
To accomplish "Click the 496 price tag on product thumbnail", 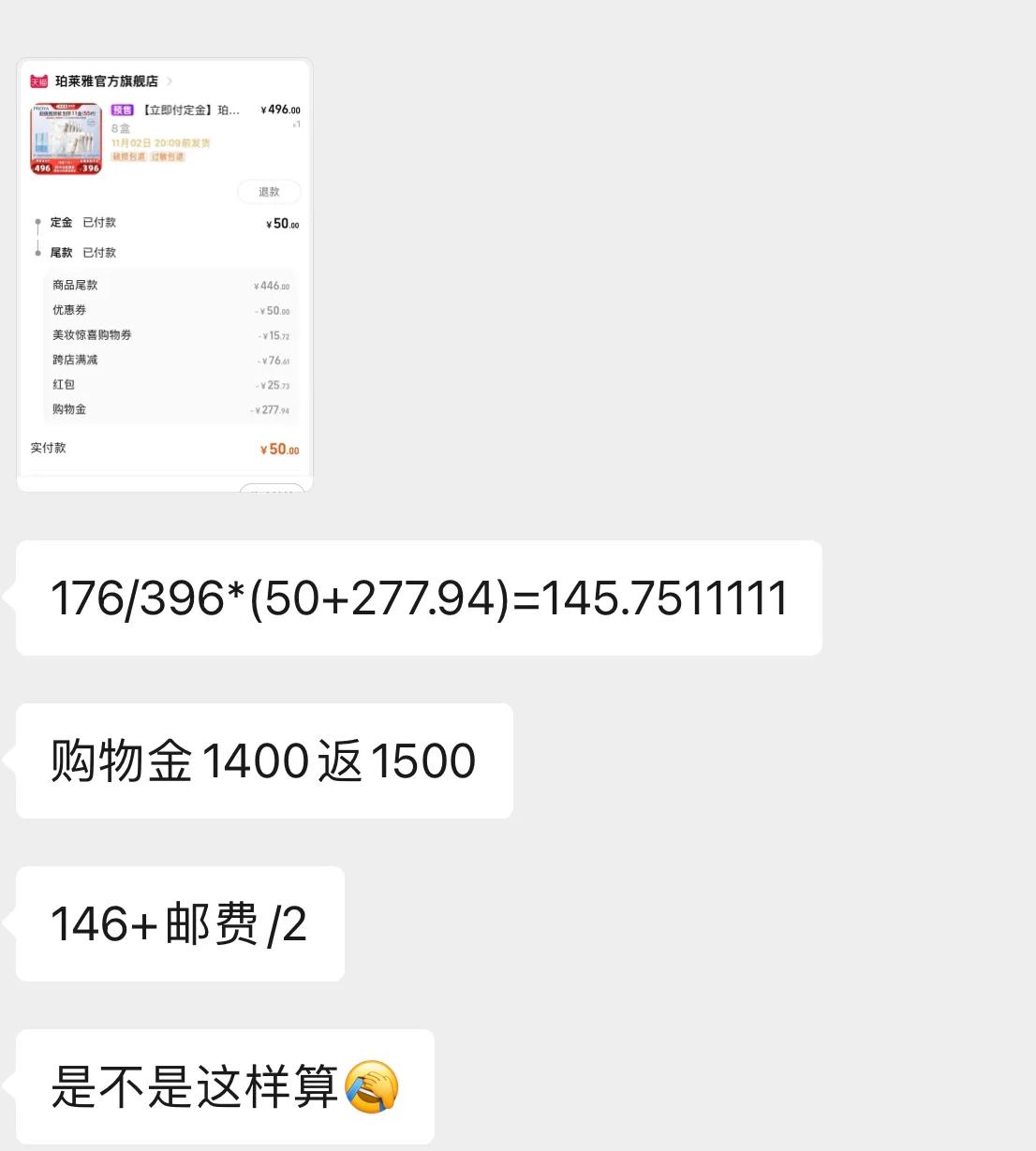I will point(41,168).
